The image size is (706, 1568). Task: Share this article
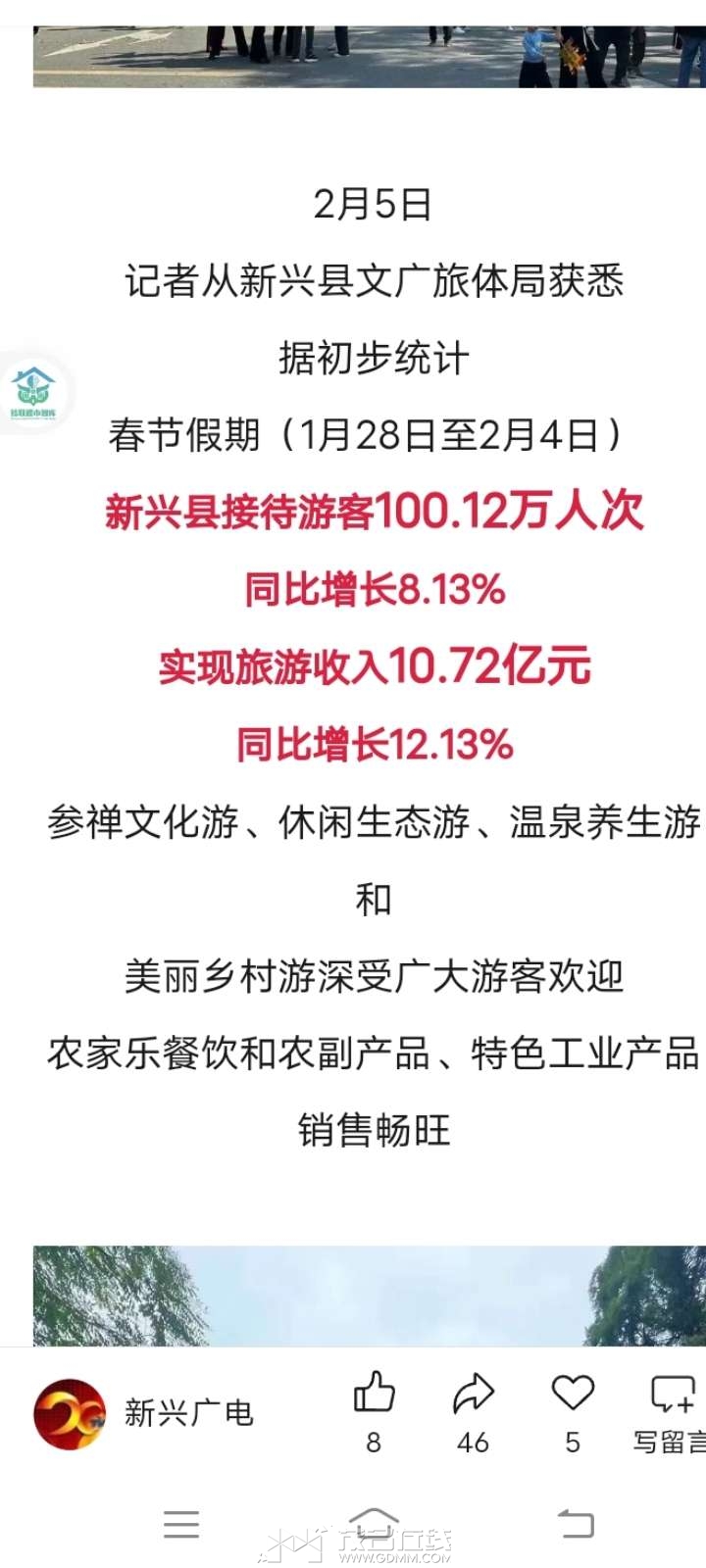click(x=473, y=1394)
